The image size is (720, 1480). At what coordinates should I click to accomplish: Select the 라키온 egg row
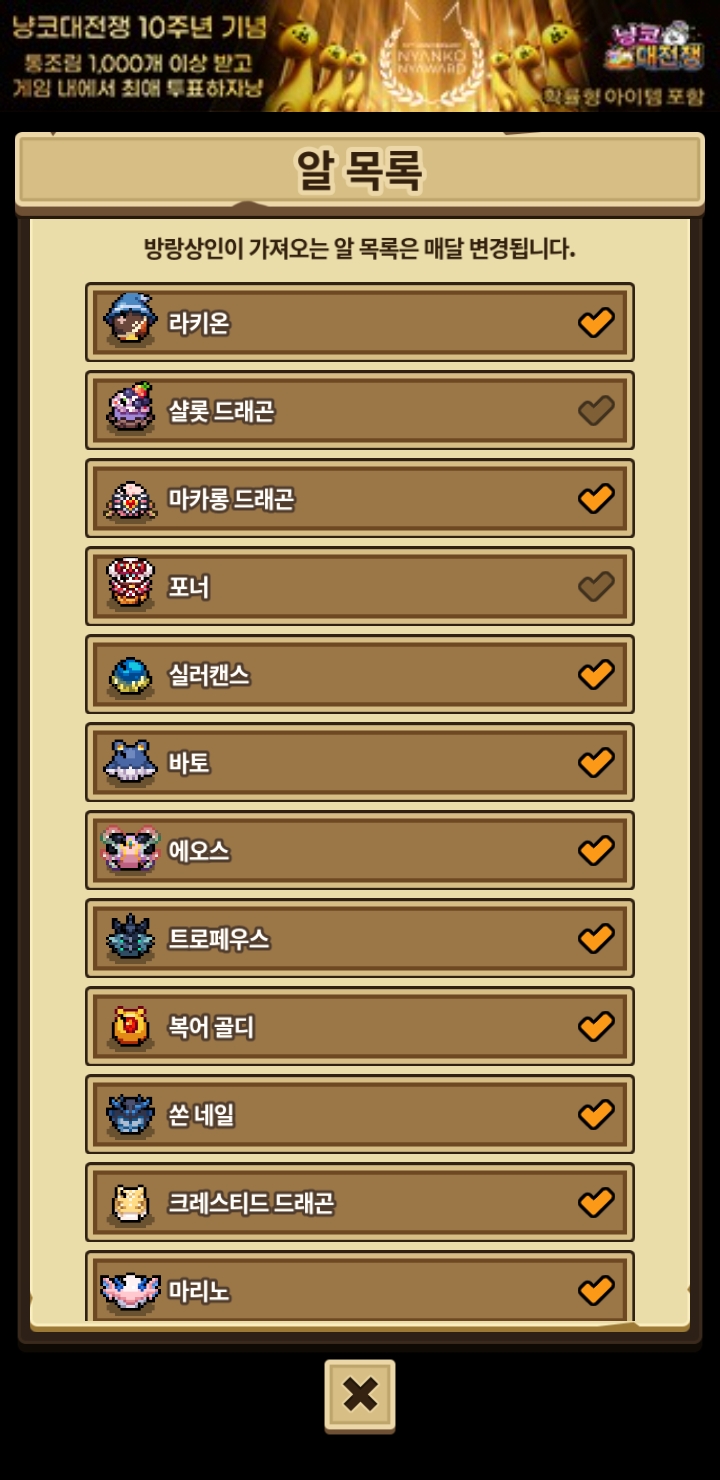[x=360, y=323]
